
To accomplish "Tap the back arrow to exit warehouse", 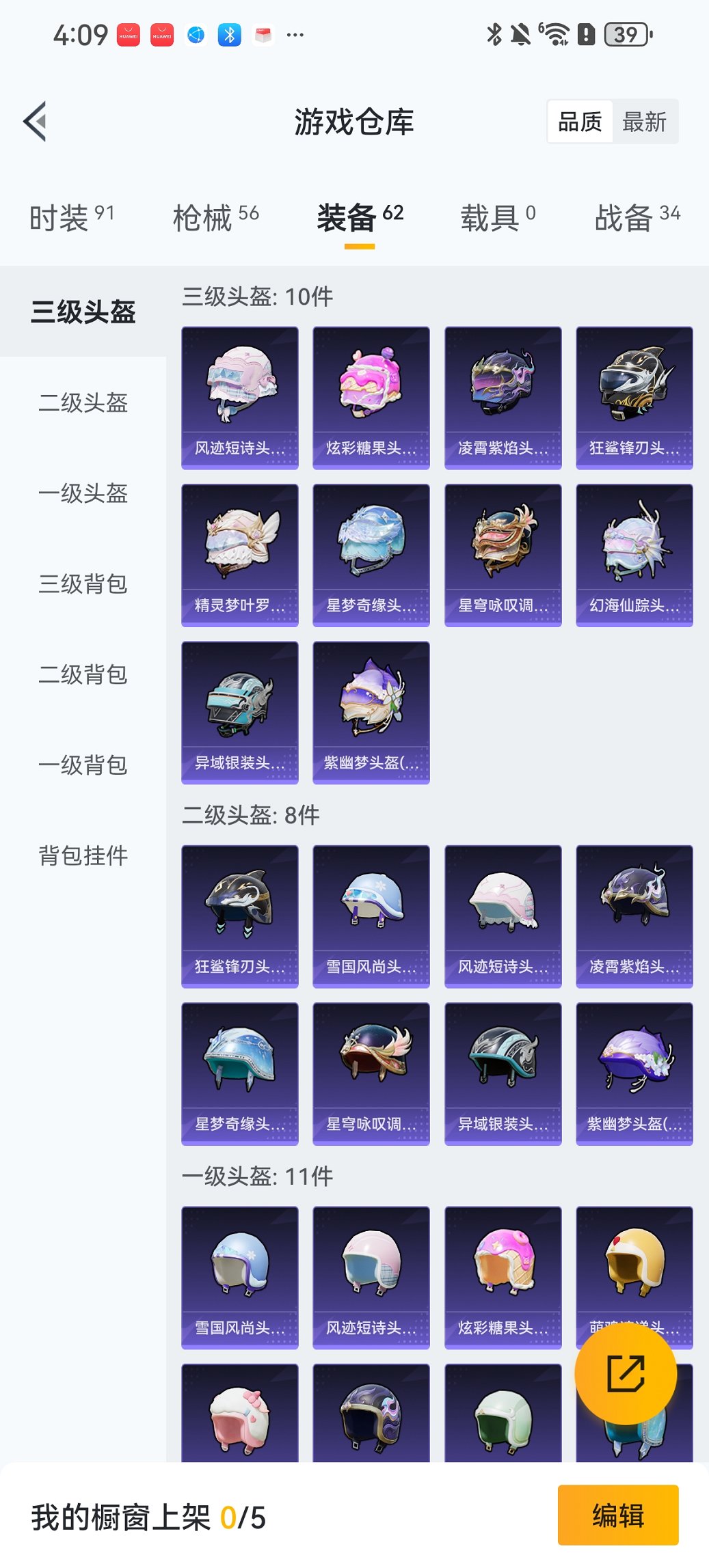I will tap(34, 120).
